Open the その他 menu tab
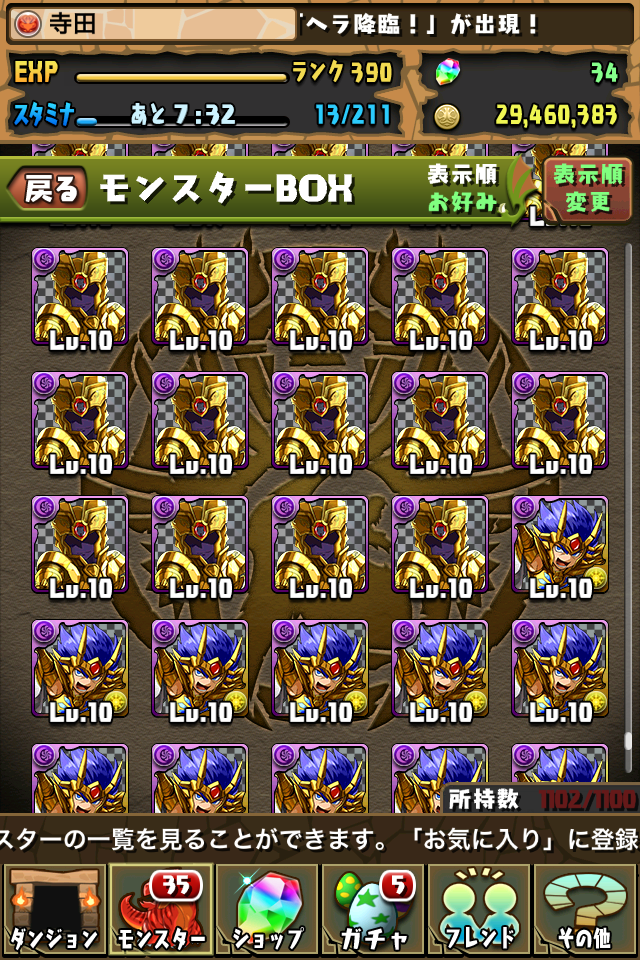 [586, 910]
